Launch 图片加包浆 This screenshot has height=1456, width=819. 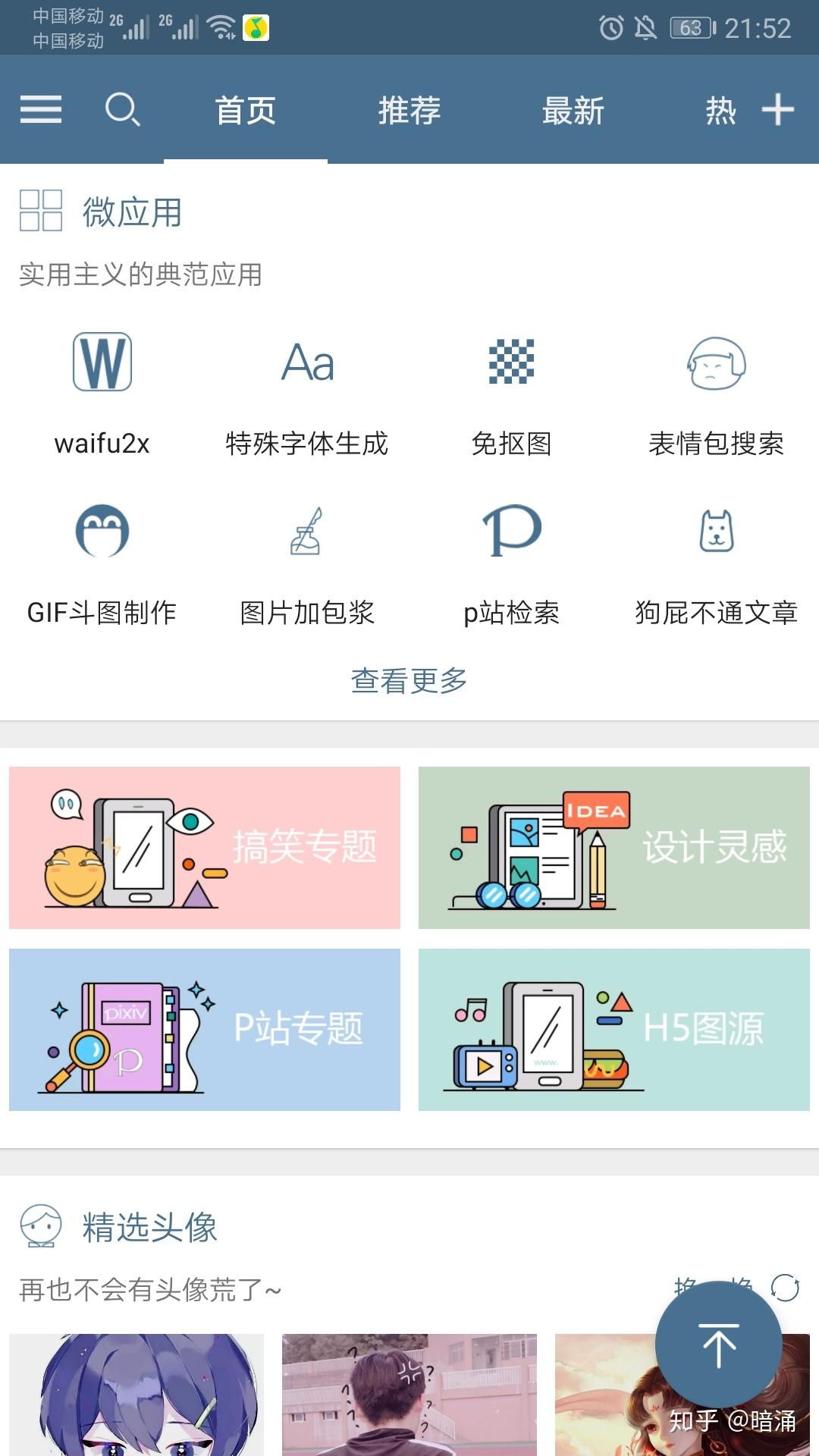point(307,565)
